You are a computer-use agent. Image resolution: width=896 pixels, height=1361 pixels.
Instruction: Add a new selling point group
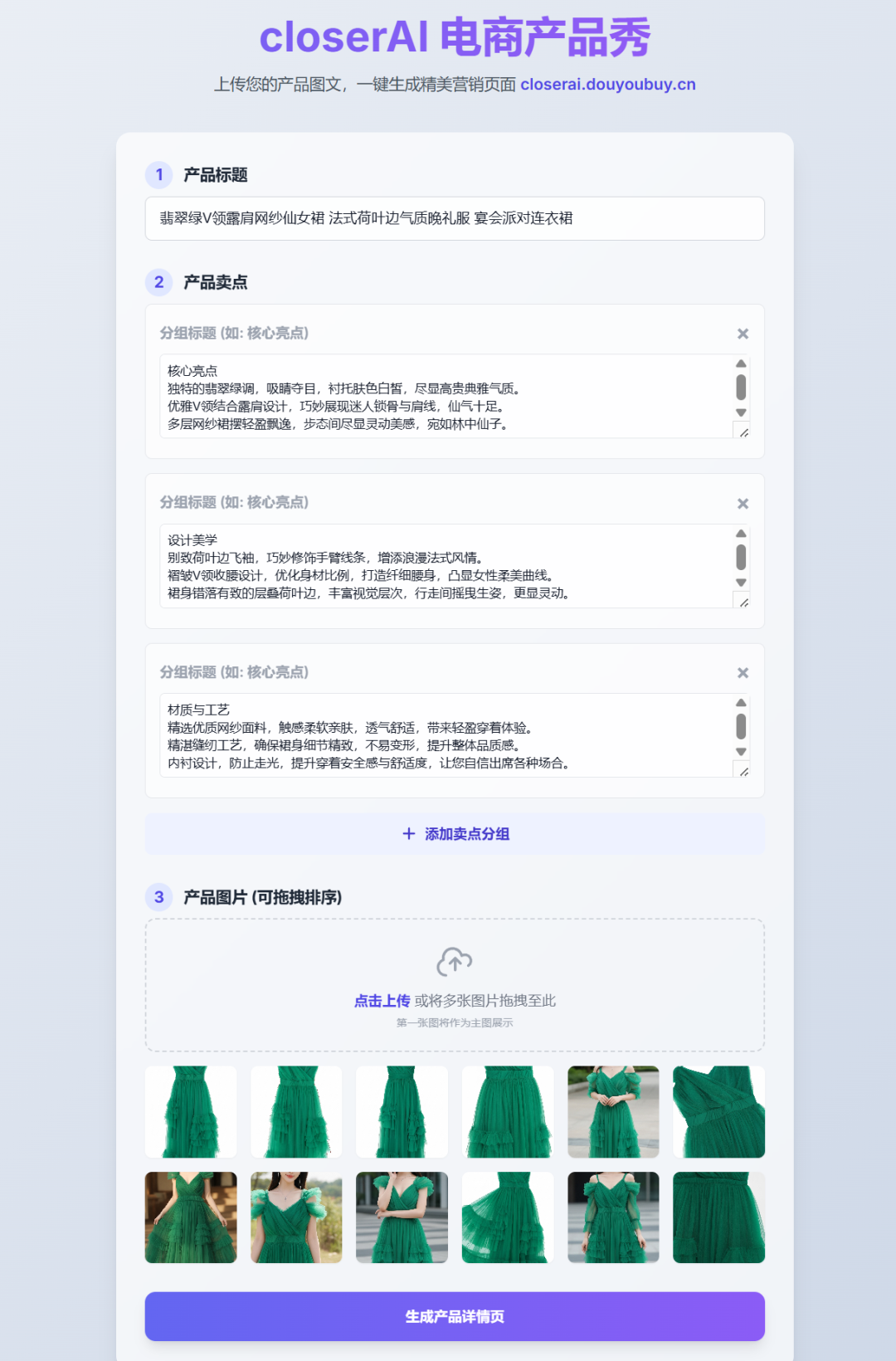click(x=455, y=834)
